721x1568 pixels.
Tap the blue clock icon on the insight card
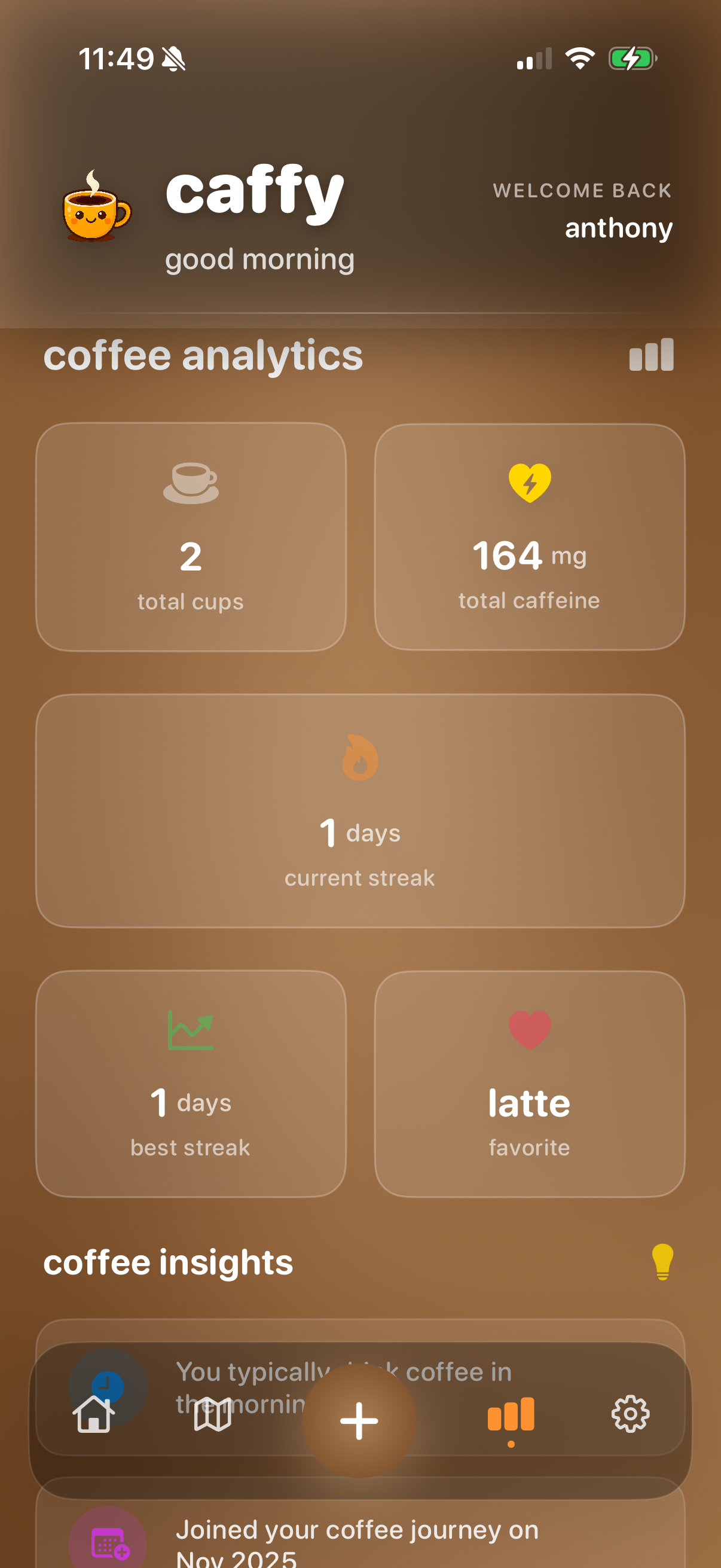coord(108,1387)
